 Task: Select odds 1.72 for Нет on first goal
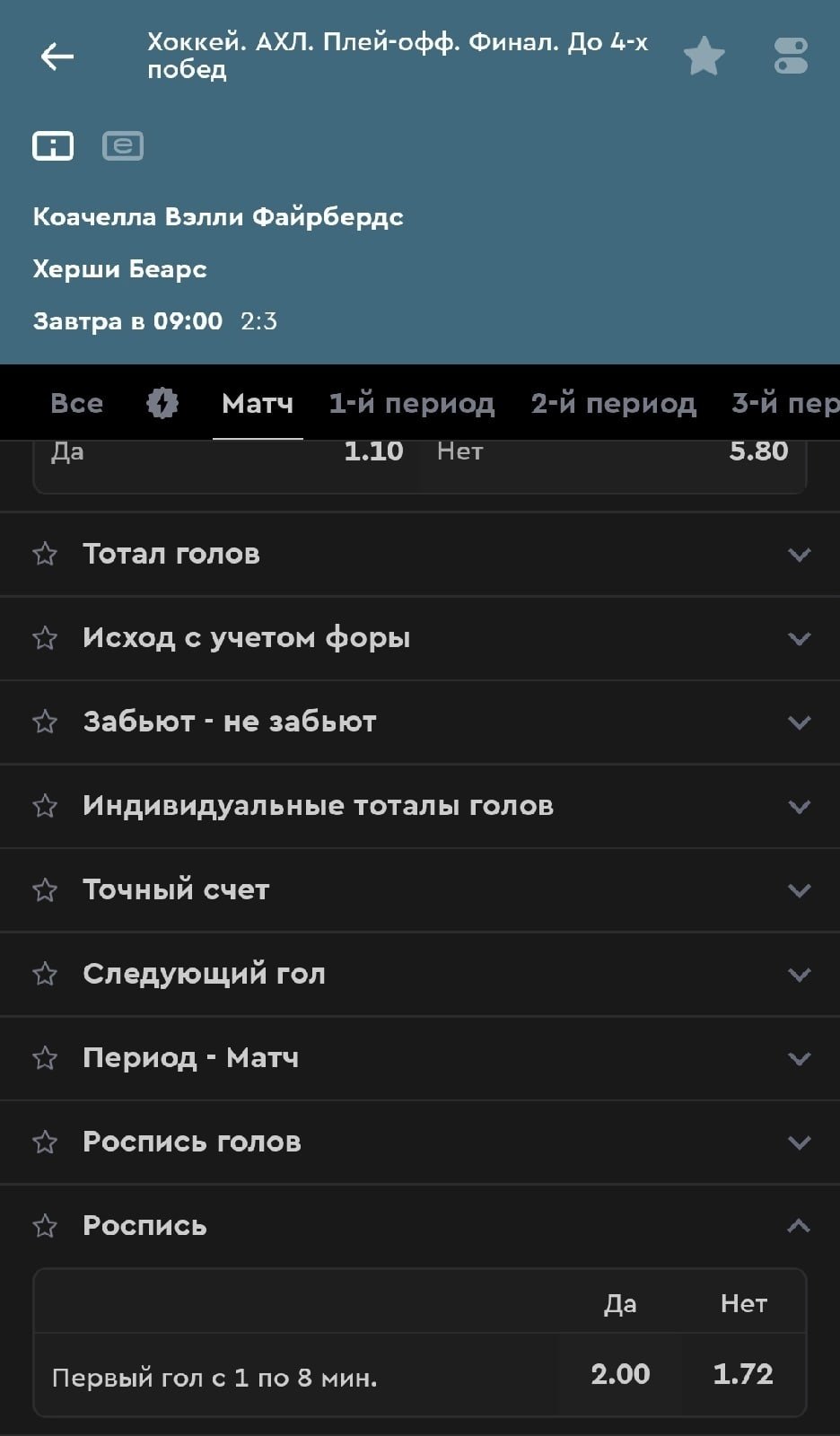pos(743,1374)
